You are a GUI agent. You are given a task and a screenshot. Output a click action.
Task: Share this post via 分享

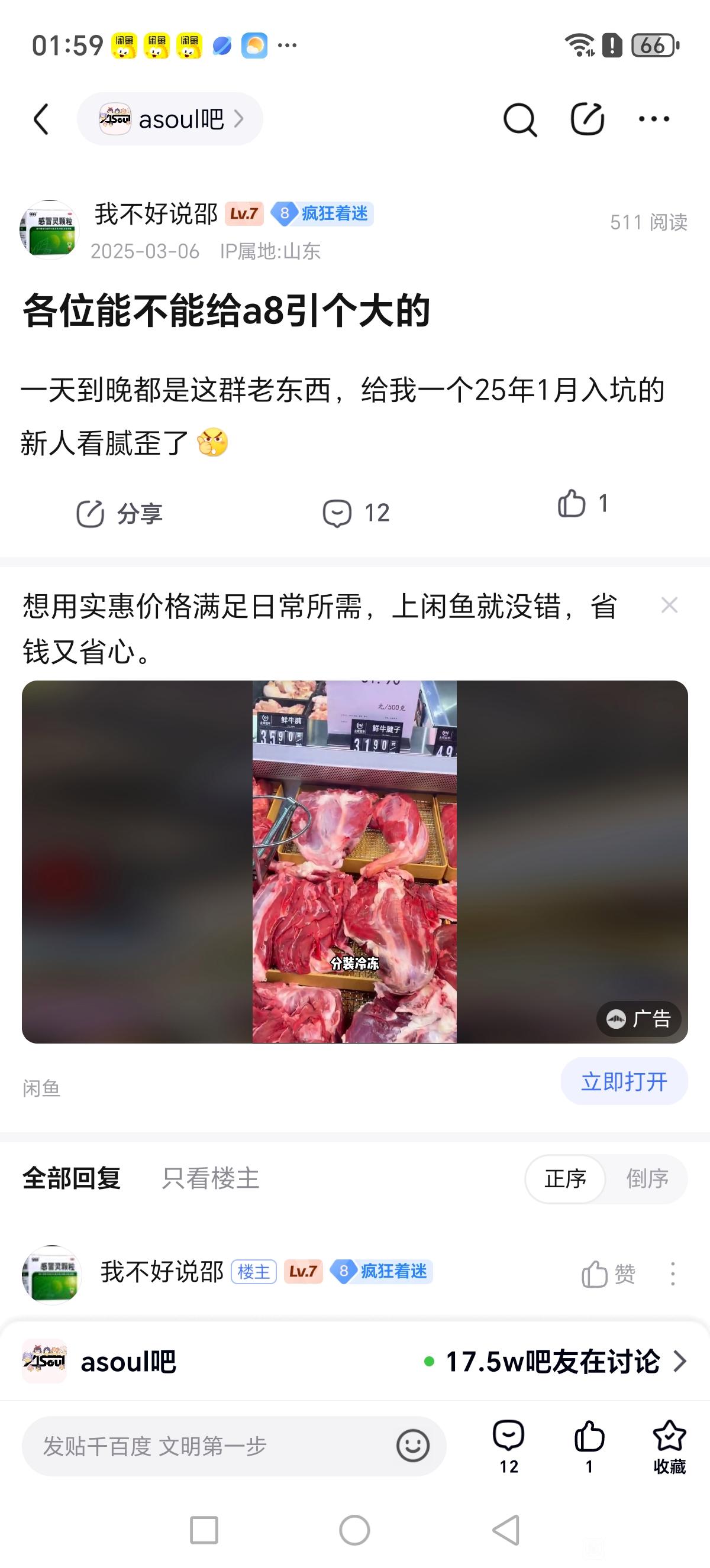click(120, 514)
